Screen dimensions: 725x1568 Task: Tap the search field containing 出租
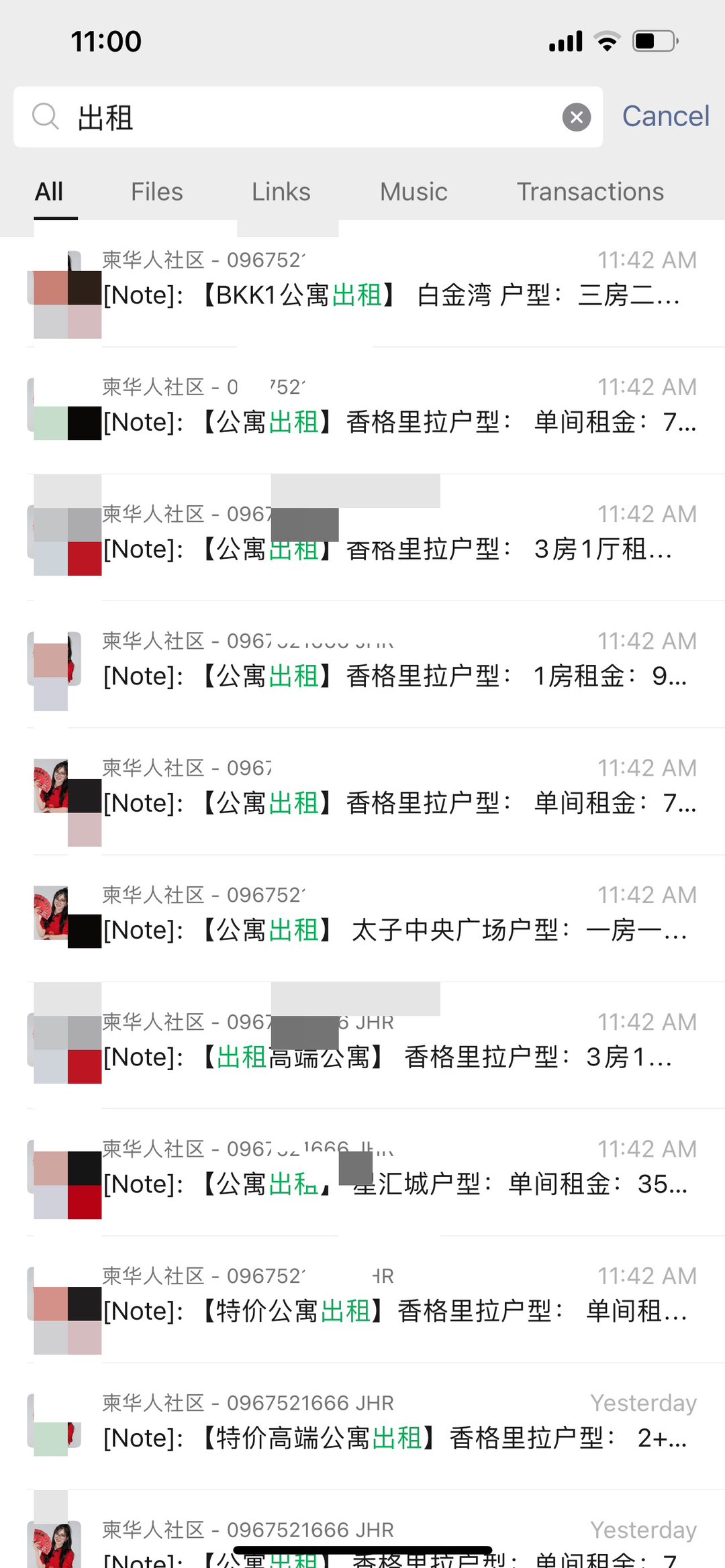(309, 117)
